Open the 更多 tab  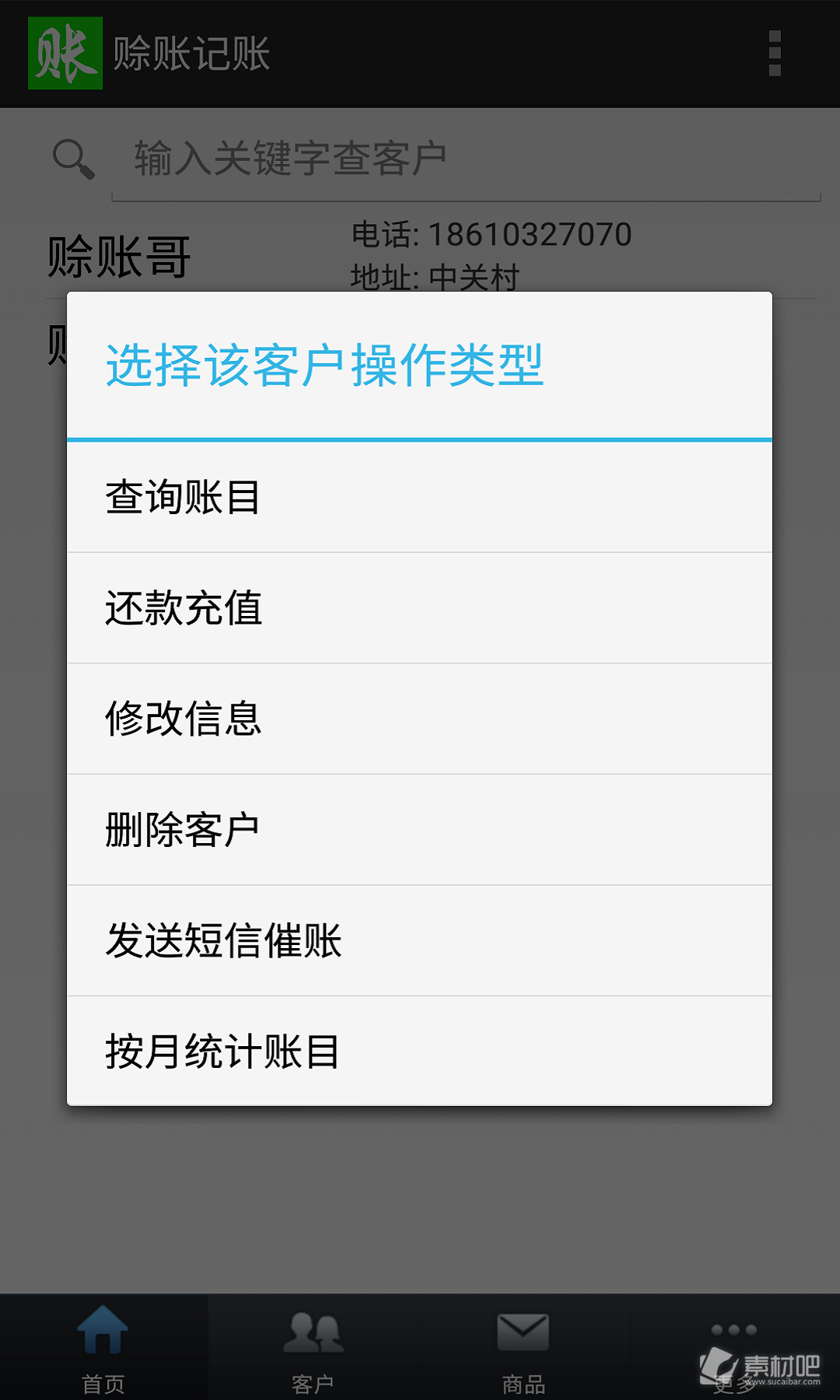tap(734, 1347)
